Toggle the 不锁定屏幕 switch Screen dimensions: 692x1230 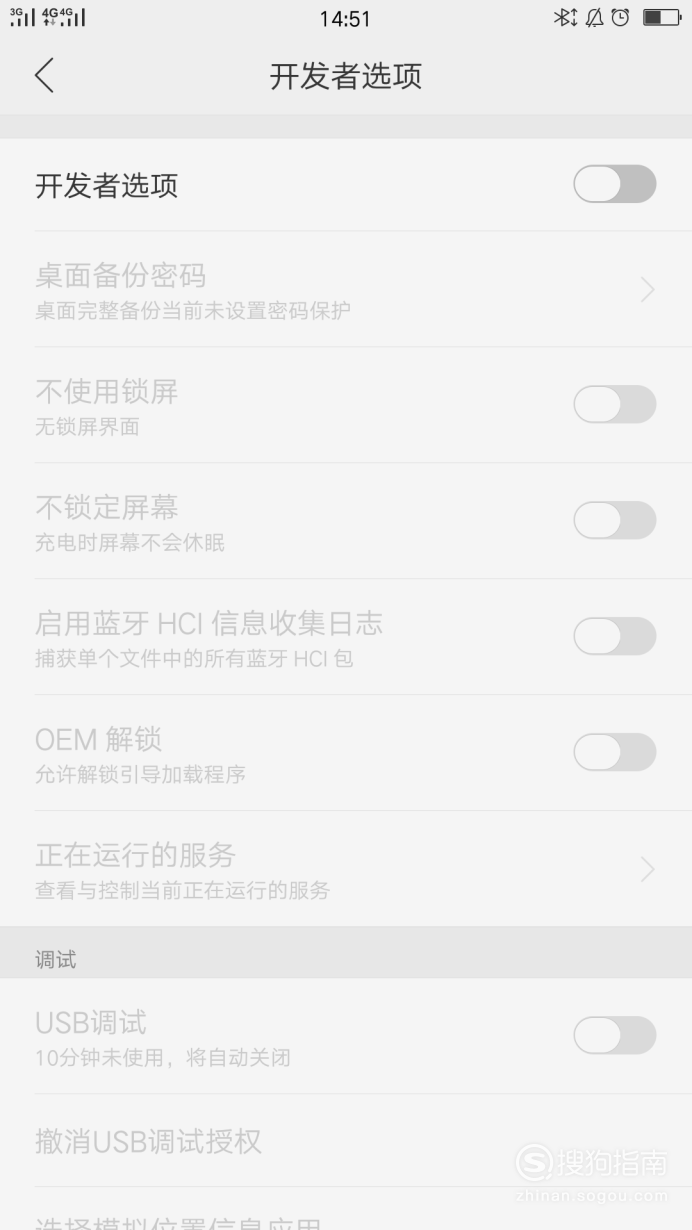tap(615, 520)
